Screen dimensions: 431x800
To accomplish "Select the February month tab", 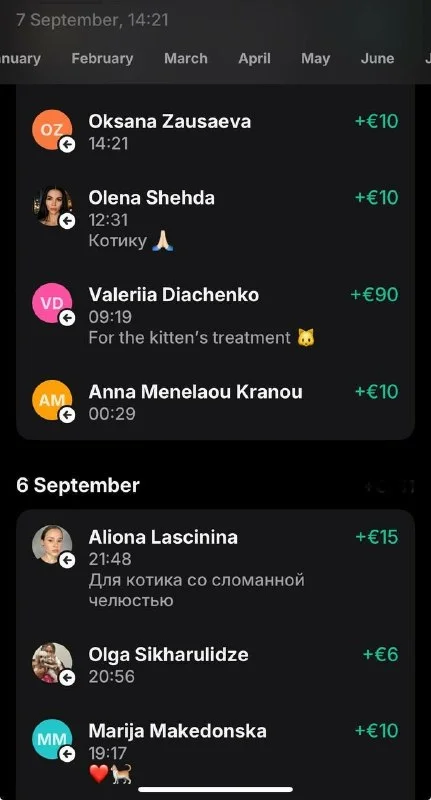I will pos(102,59).
